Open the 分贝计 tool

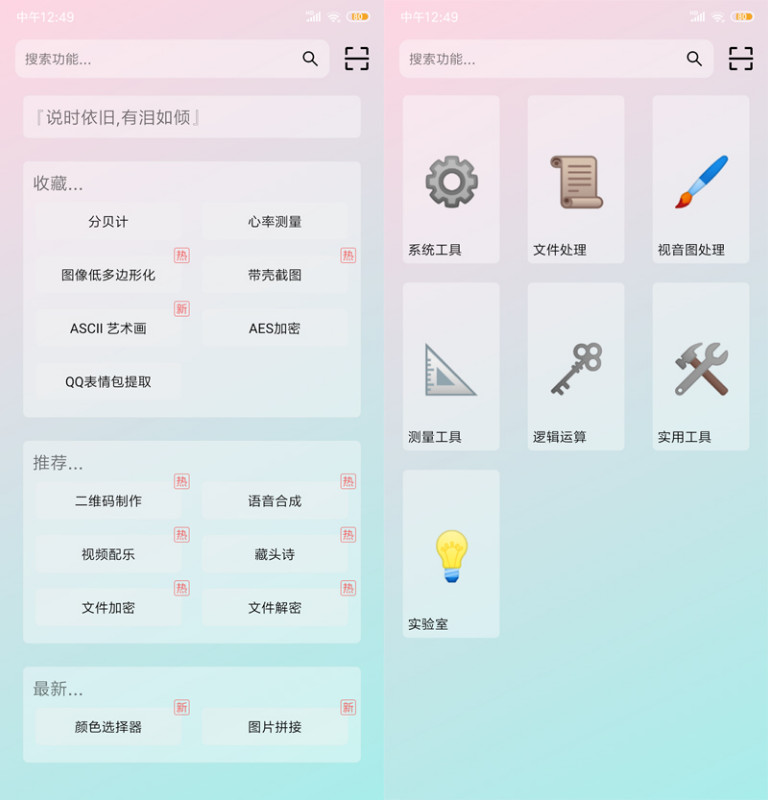(108, 222)
